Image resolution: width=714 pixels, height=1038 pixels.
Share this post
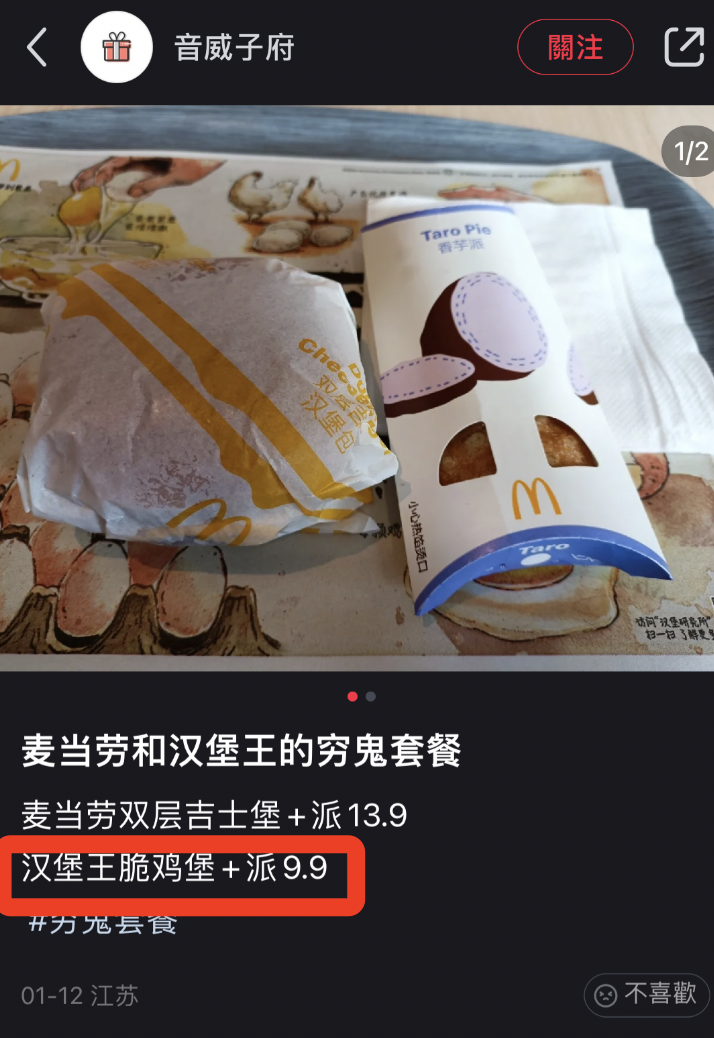pyautogui.click(x=684, y=47)
